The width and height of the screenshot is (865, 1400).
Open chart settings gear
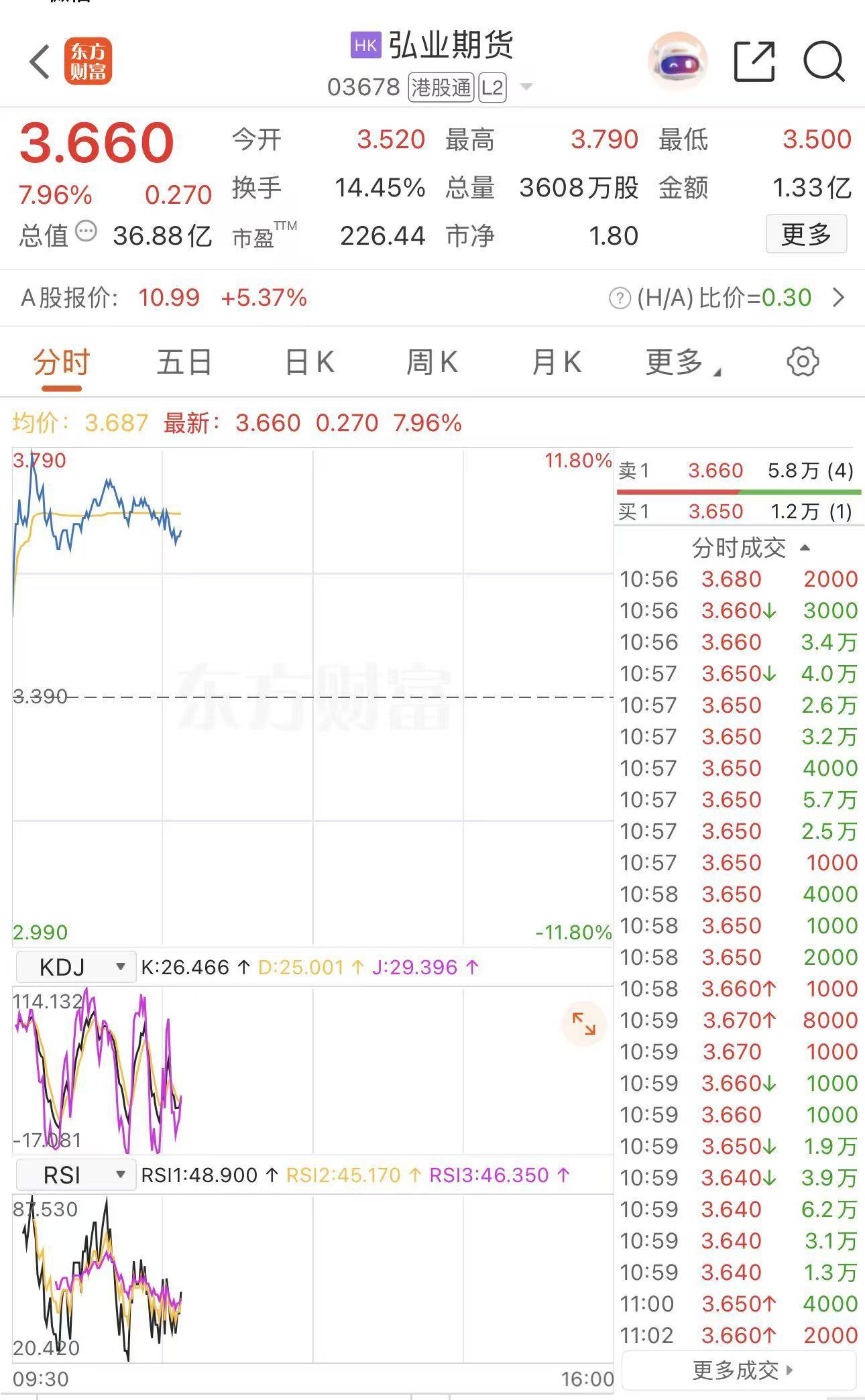click(802, 362)
